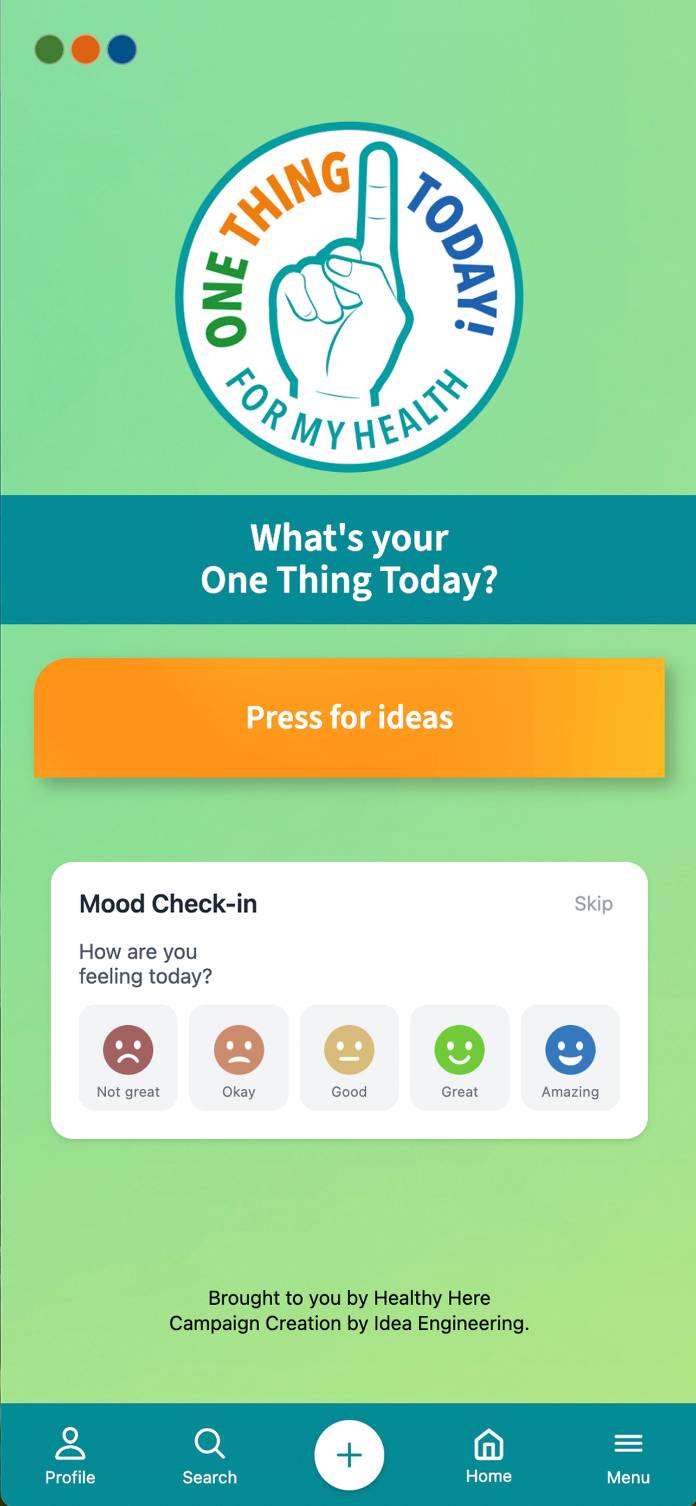Switch to the Search tab

click(x=210, y=1456)
